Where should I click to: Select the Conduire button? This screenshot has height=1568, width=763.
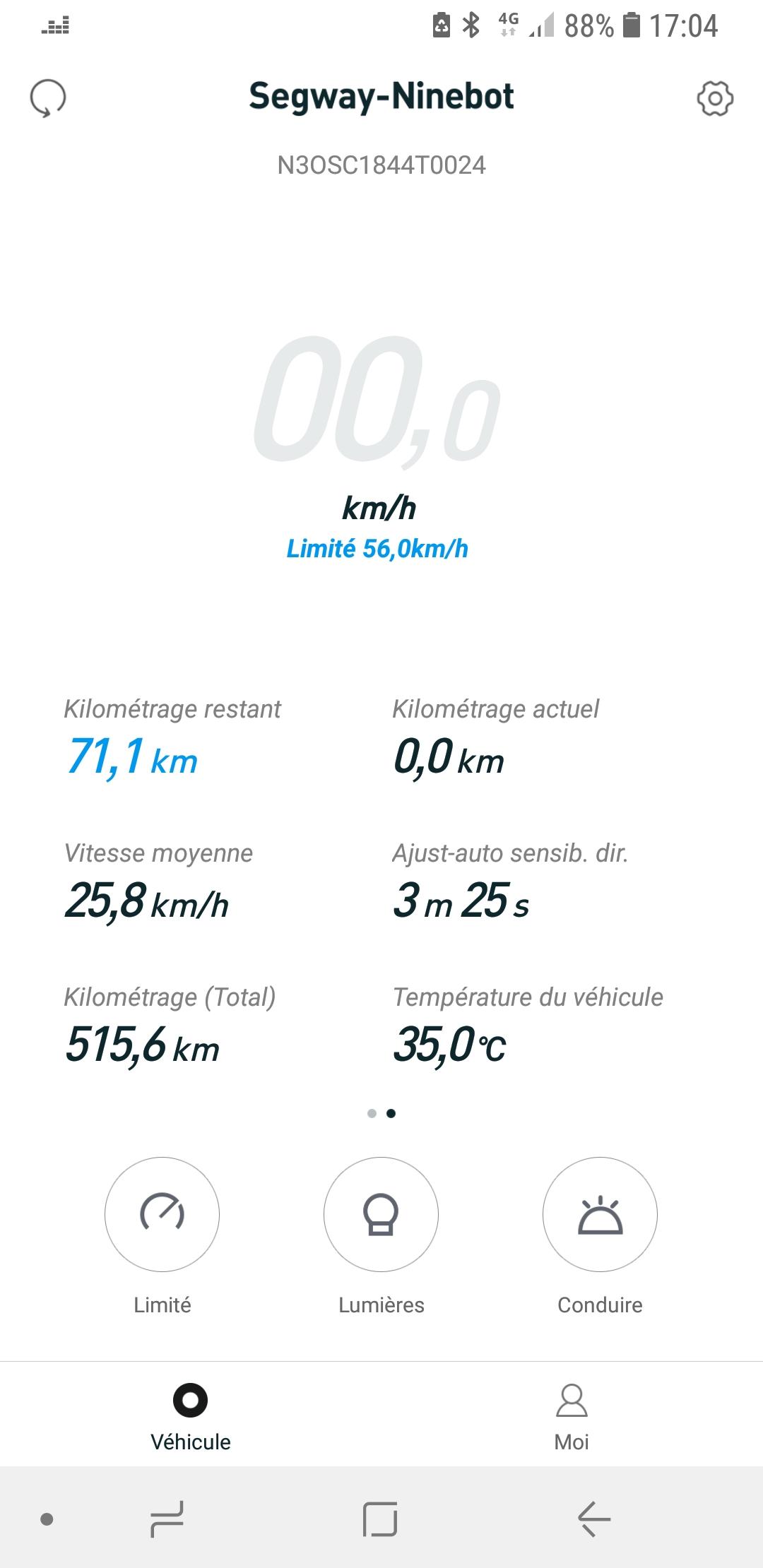coord(600,1214)
